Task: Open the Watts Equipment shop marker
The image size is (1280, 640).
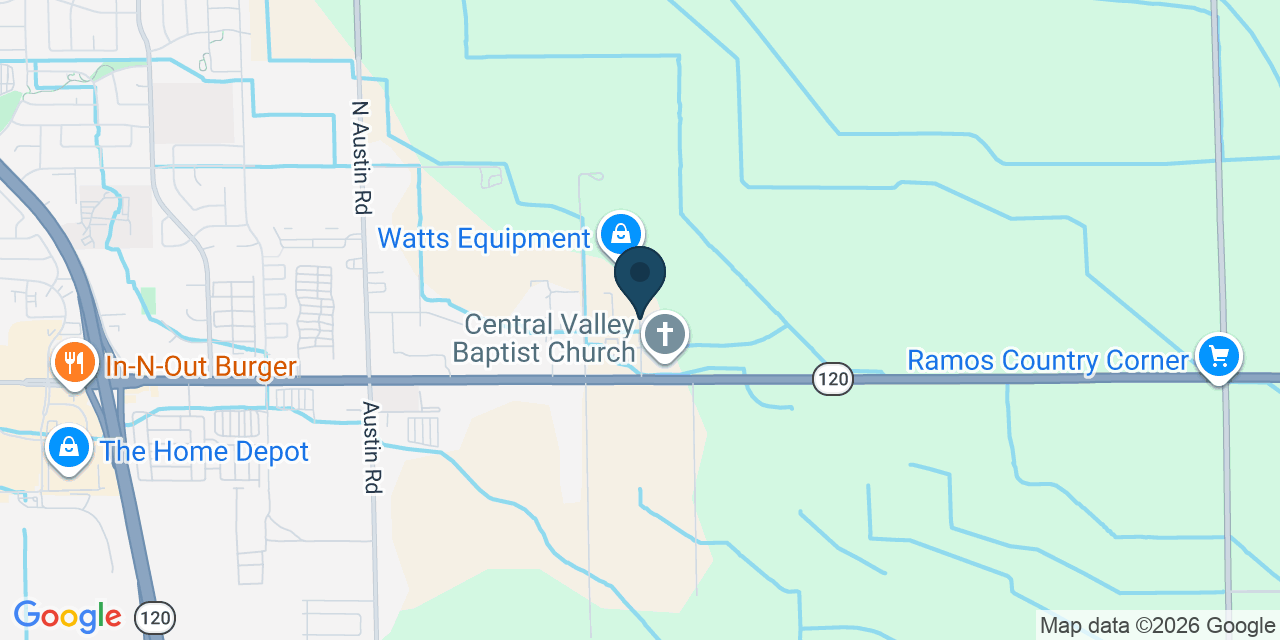Action: coord(620,236)
